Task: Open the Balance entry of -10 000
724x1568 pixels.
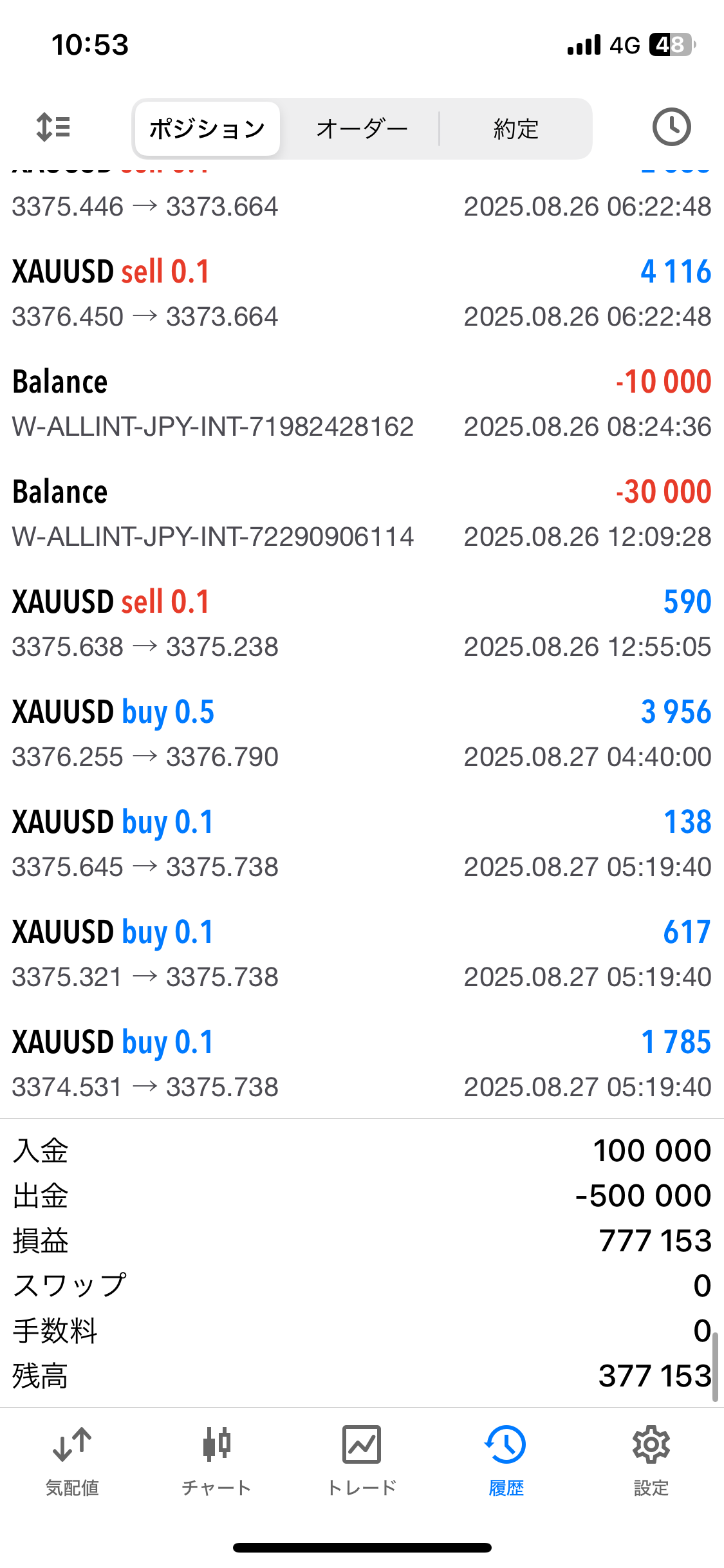Action: coord(362,404)
